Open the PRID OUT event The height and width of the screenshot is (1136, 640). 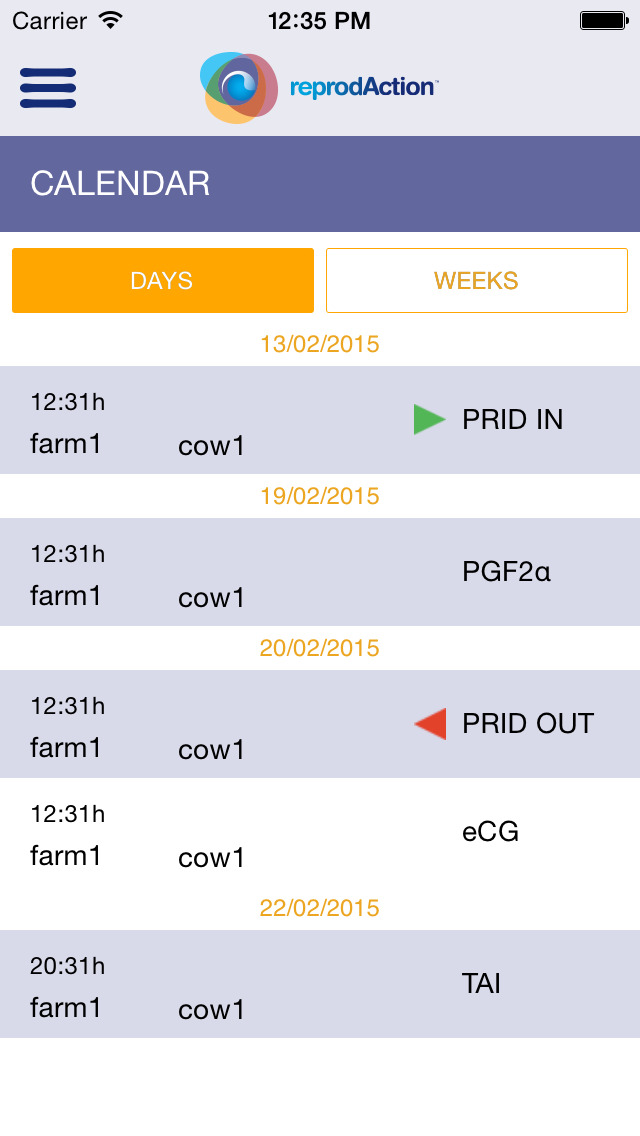coord(320,724)
